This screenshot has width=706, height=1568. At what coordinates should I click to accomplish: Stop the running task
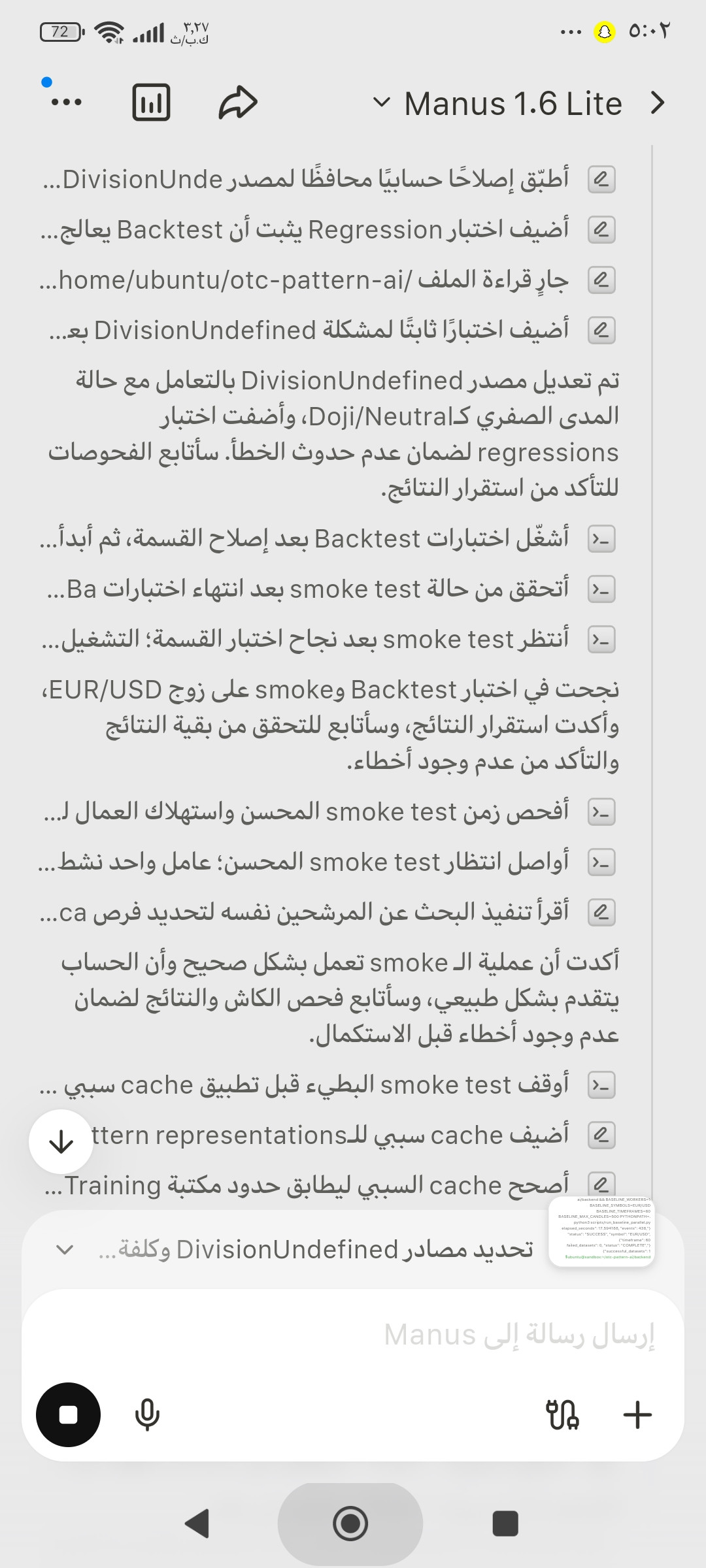(68, 1414)
